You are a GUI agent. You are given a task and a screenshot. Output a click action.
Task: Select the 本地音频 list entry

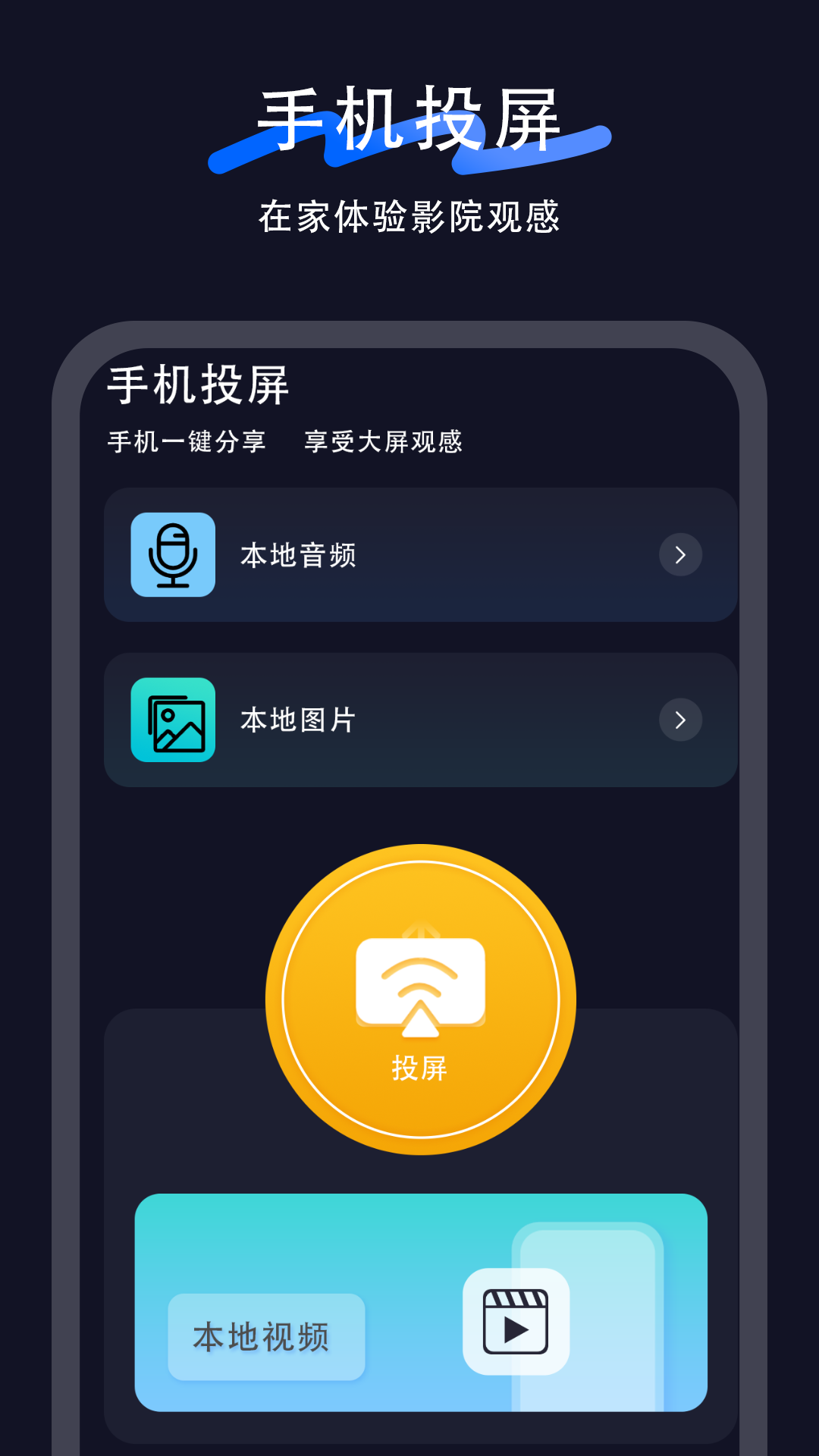click(421, 555)
